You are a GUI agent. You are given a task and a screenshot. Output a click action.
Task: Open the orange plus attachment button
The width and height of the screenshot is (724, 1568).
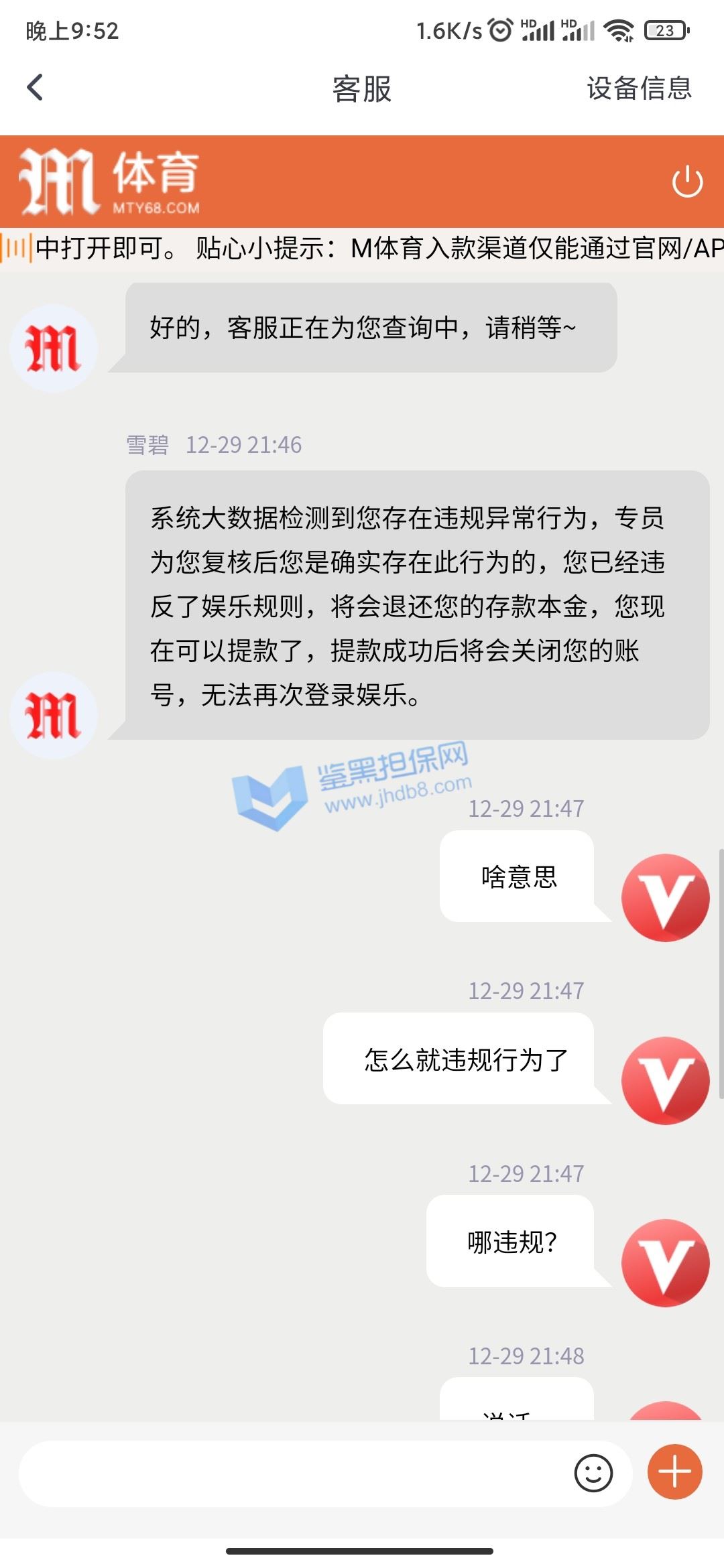point(674,1472)
